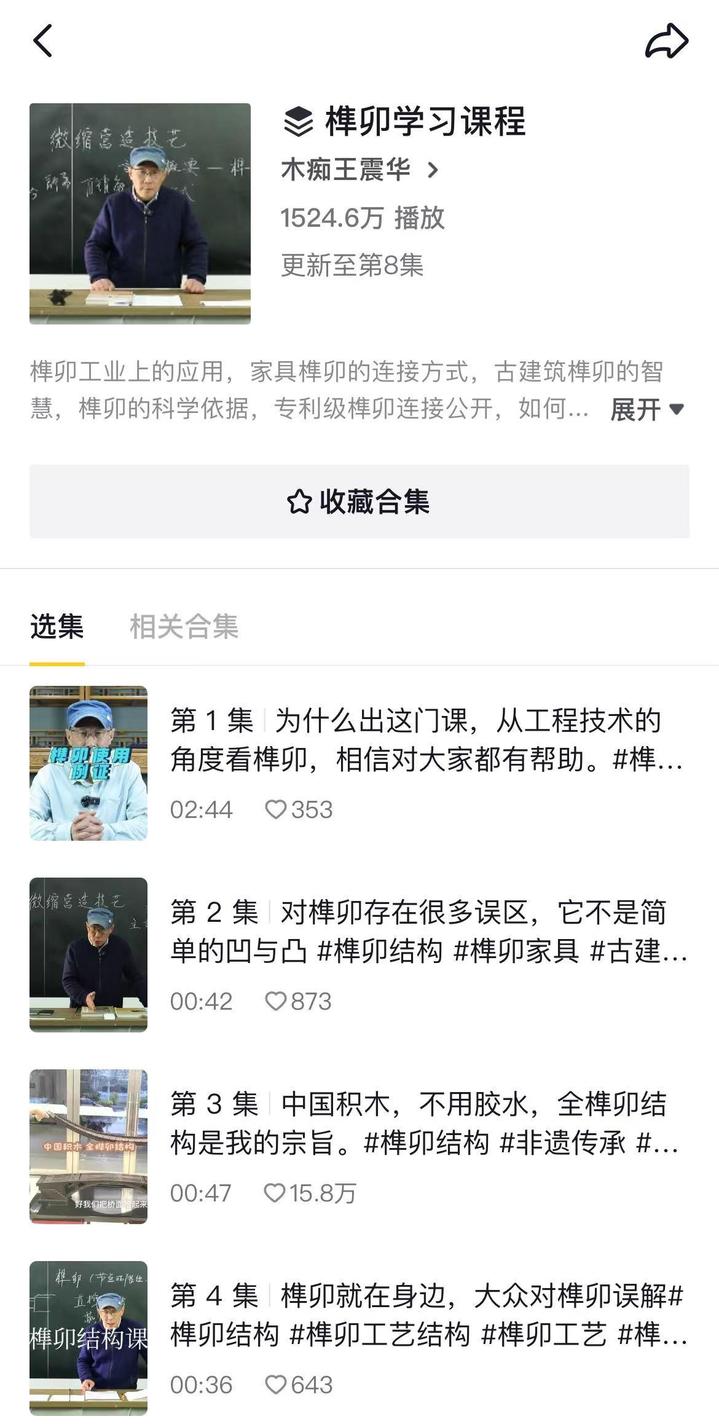The height and width of the screenshot is (1427, 719).
Task: Go back using the top-left arrow
Action: pos(42,41)
